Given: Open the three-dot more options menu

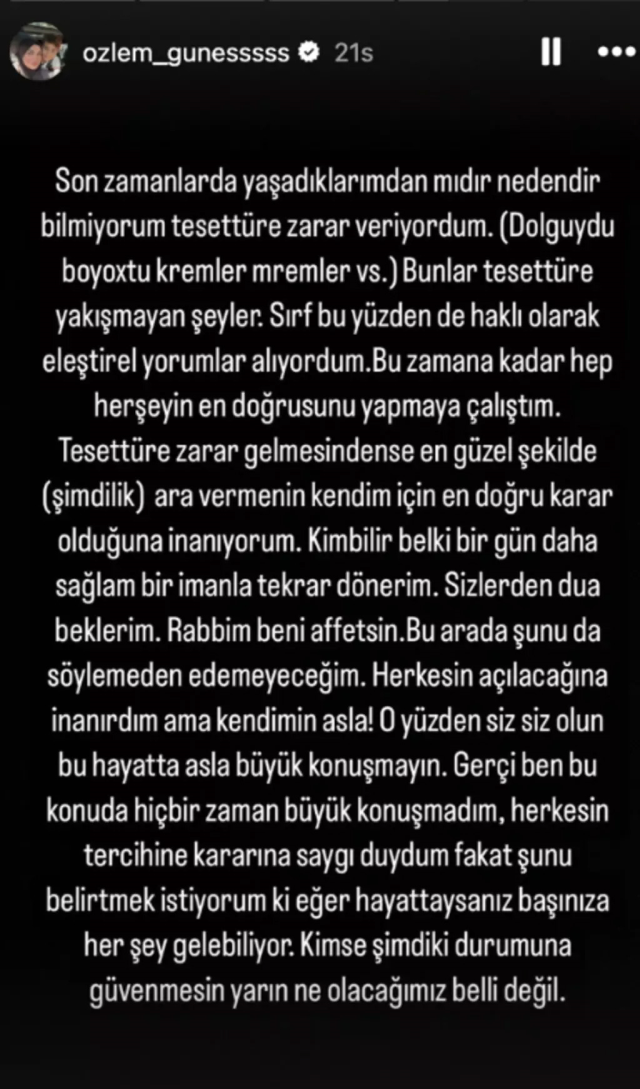Looking at the screenshot, I should (616, 52).
